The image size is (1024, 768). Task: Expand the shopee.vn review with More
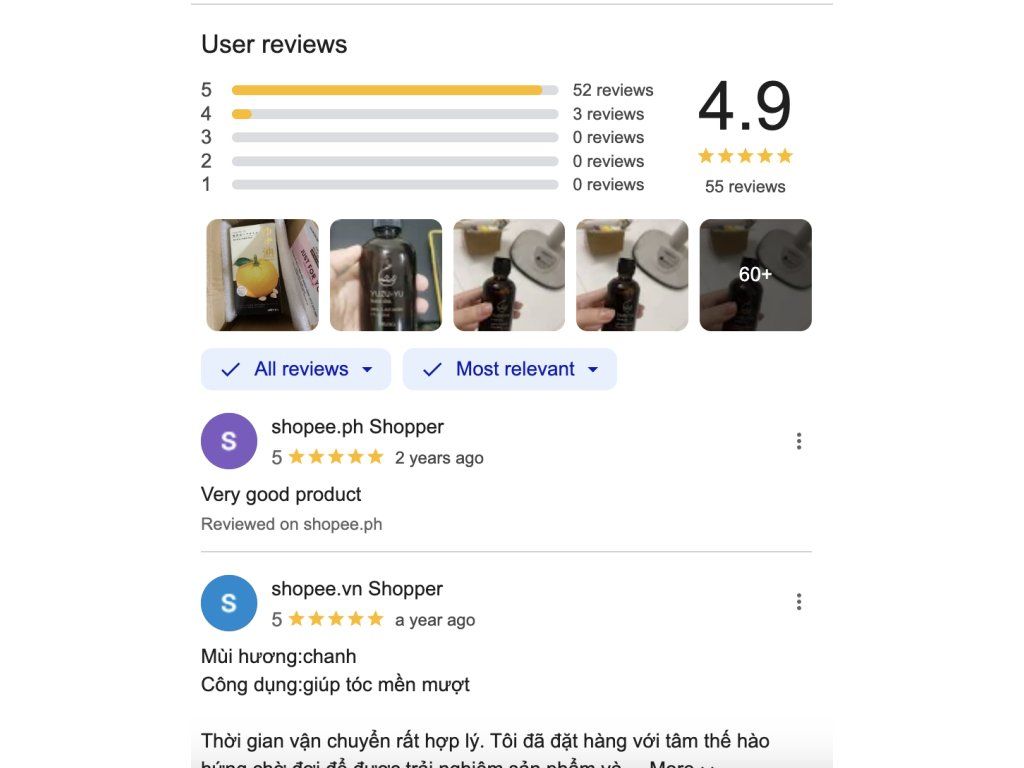tap(679, 763)
